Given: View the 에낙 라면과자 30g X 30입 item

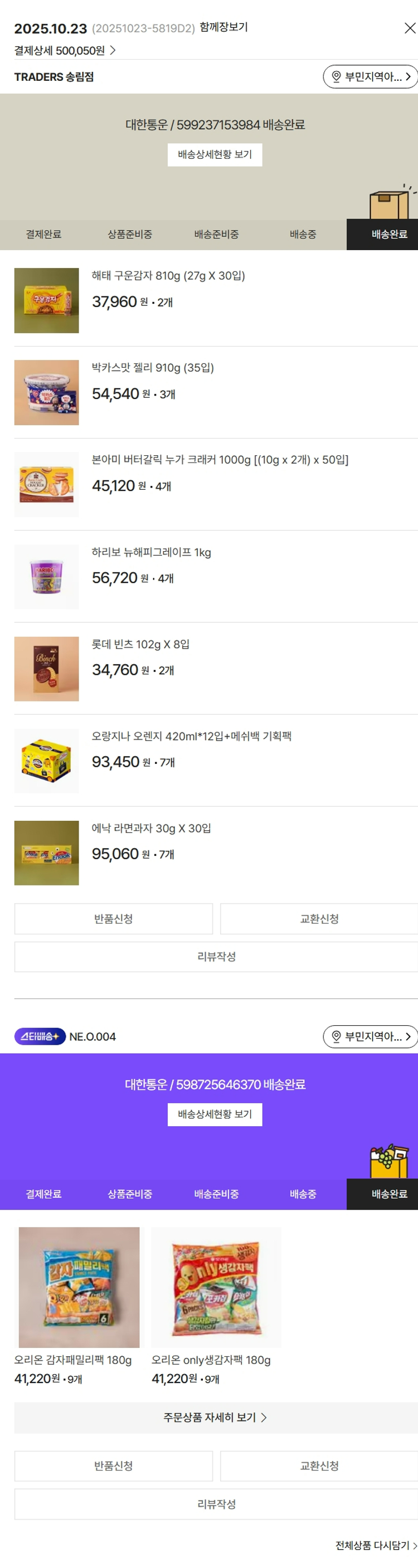Looking at the screenshot, I should [151, 828].
